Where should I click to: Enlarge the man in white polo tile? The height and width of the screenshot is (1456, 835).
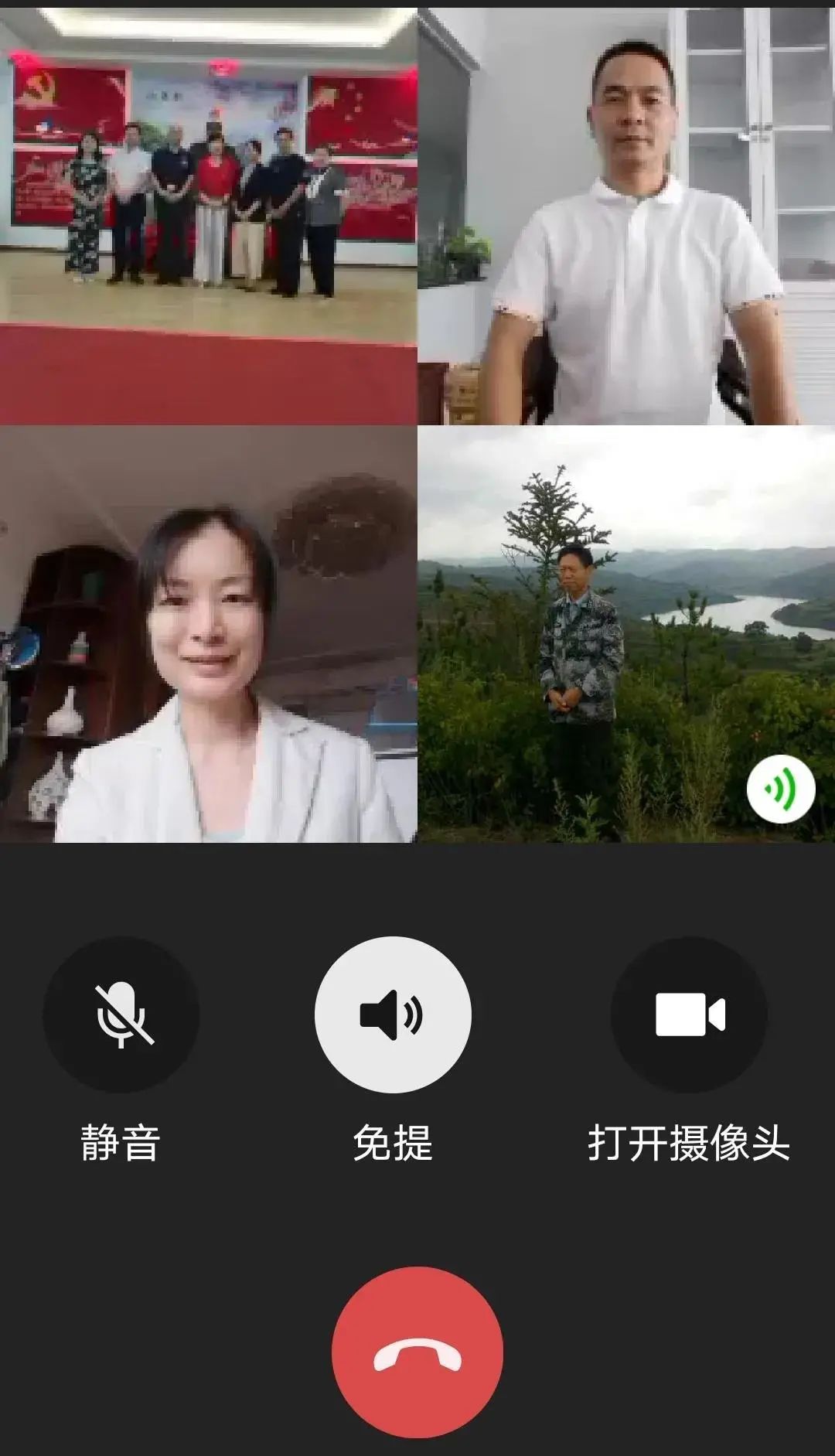(x=626, y=217)
